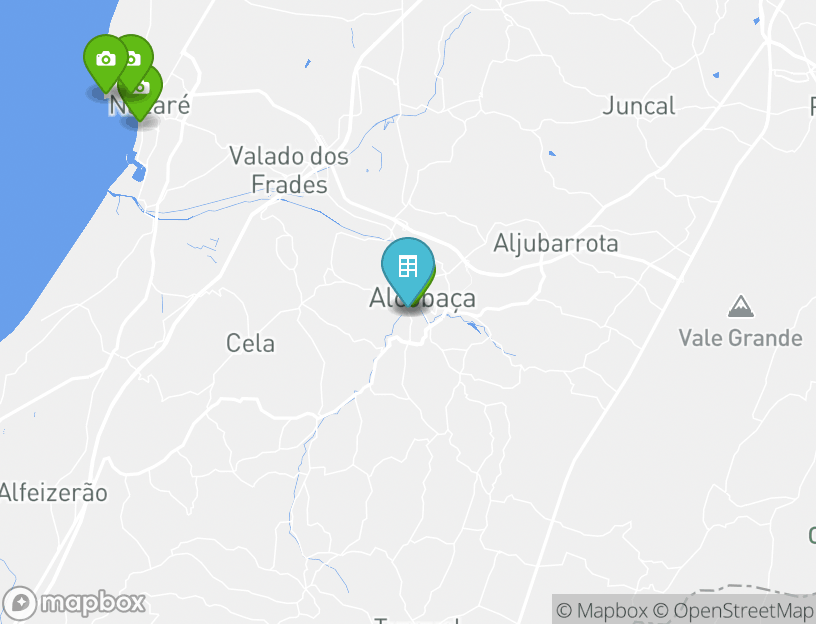Open the © Mapbox attribution link
816x624 pixels.
tap(601, 611)
